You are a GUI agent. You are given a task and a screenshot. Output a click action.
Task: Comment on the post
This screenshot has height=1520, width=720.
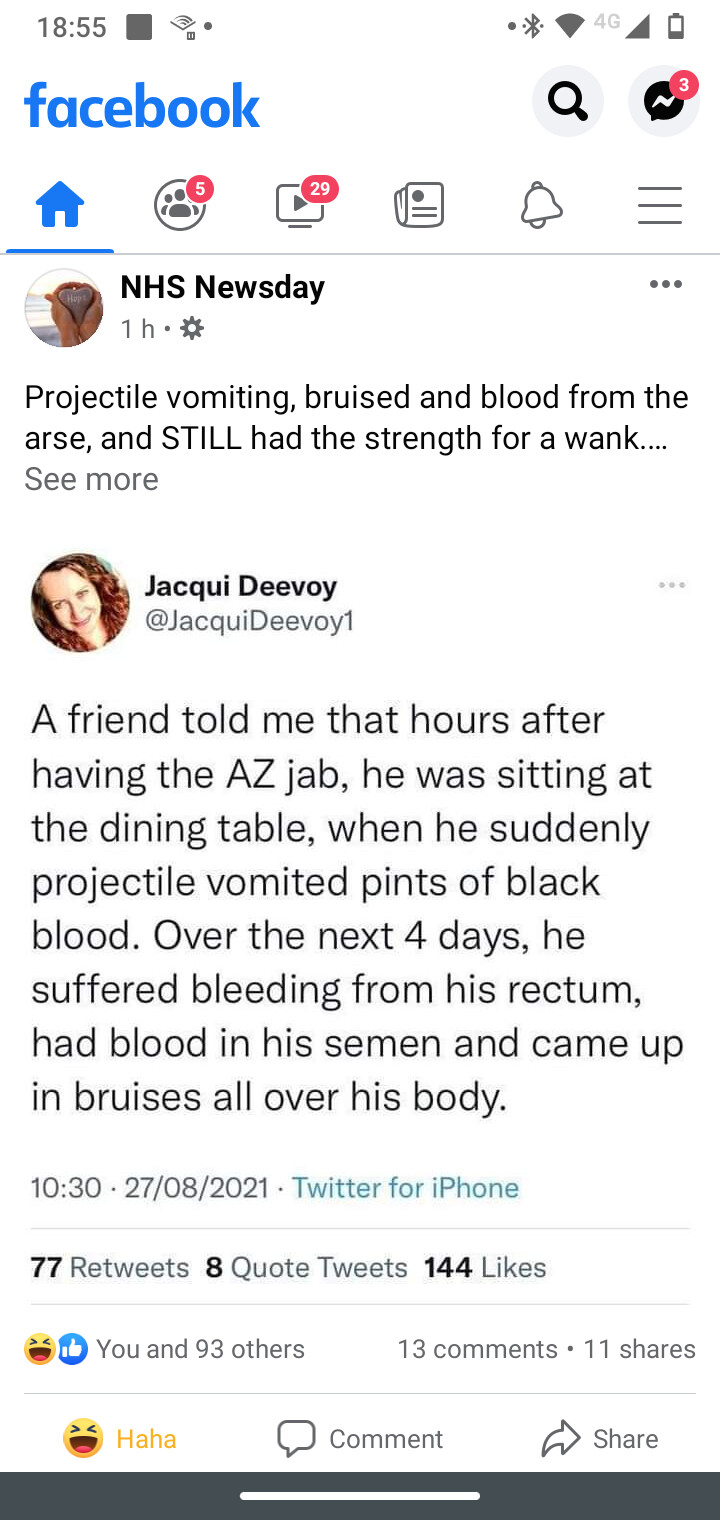[360, 1439]
